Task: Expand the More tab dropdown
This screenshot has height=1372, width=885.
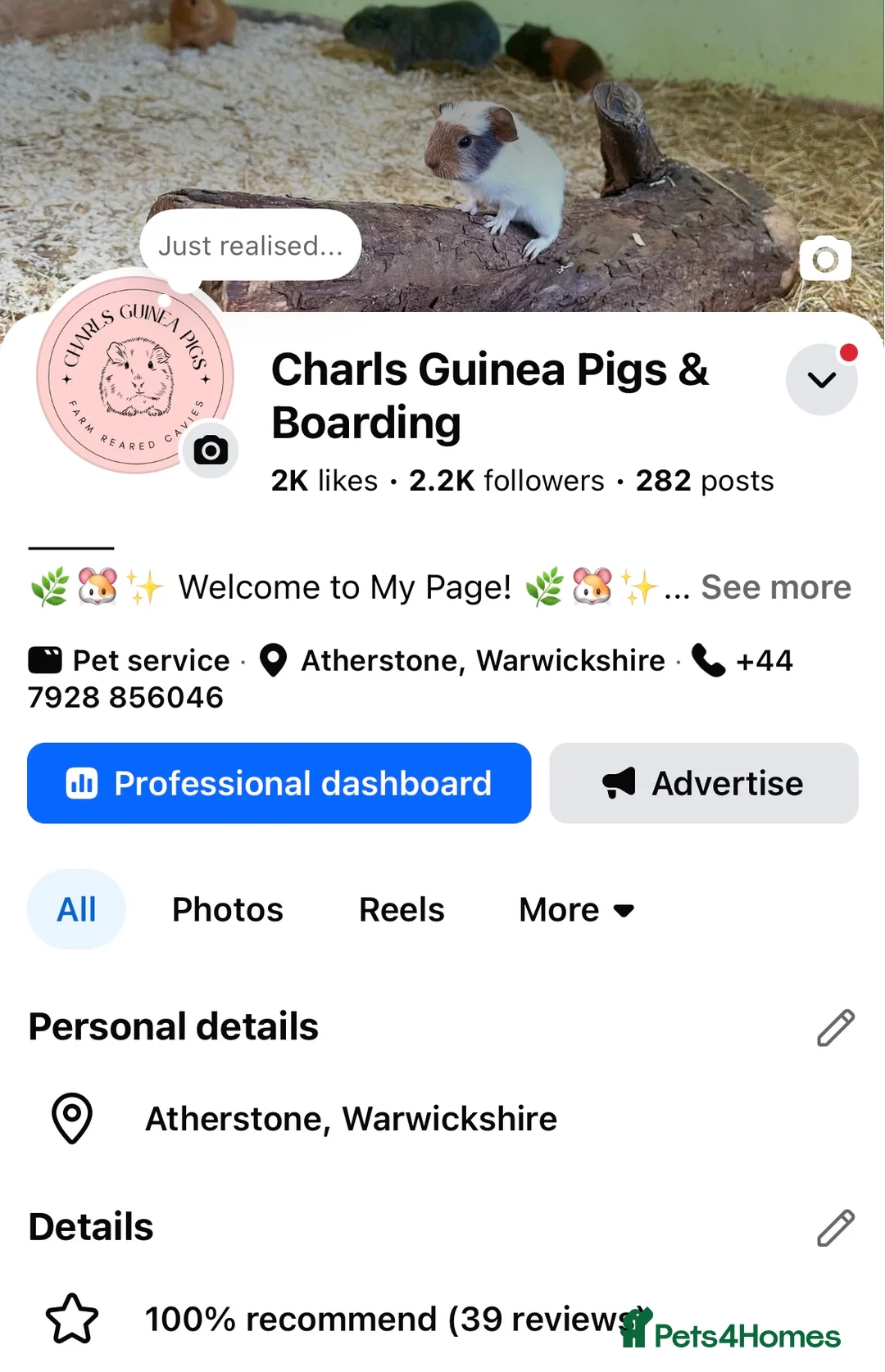Action: pyautogui.click(x=576, y=909)
